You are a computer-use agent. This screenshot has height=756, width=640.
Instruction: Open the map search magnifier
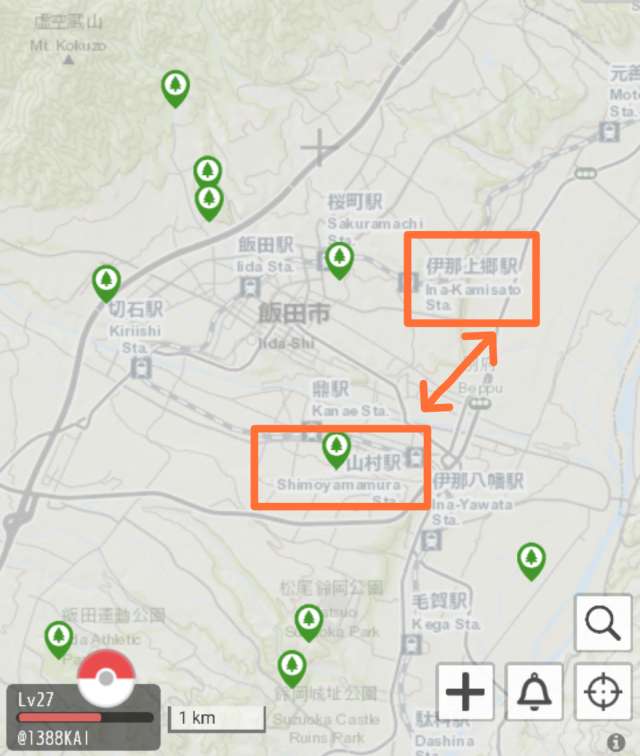(603, 623)
